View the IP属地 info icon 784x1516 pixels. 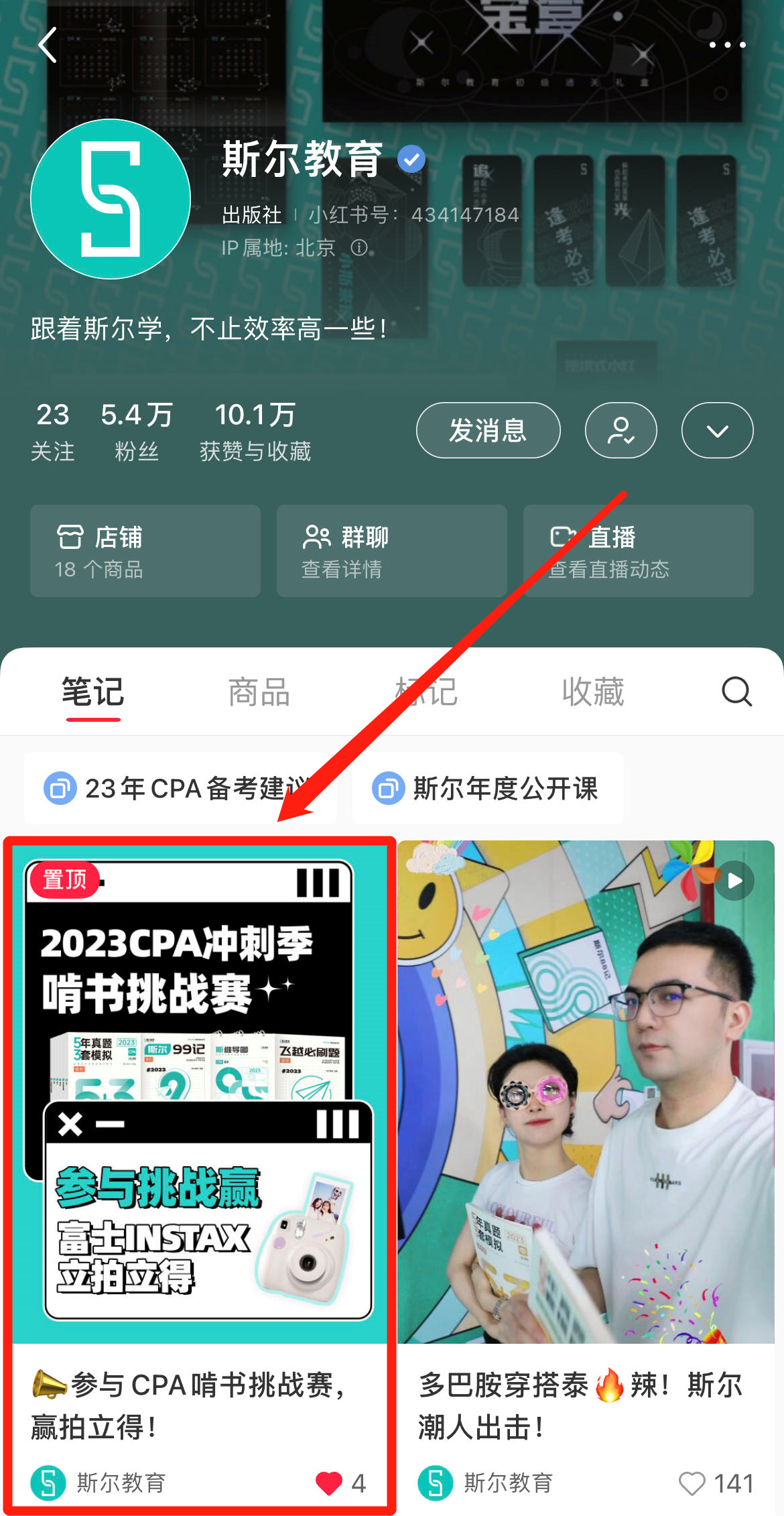[359, 248]
